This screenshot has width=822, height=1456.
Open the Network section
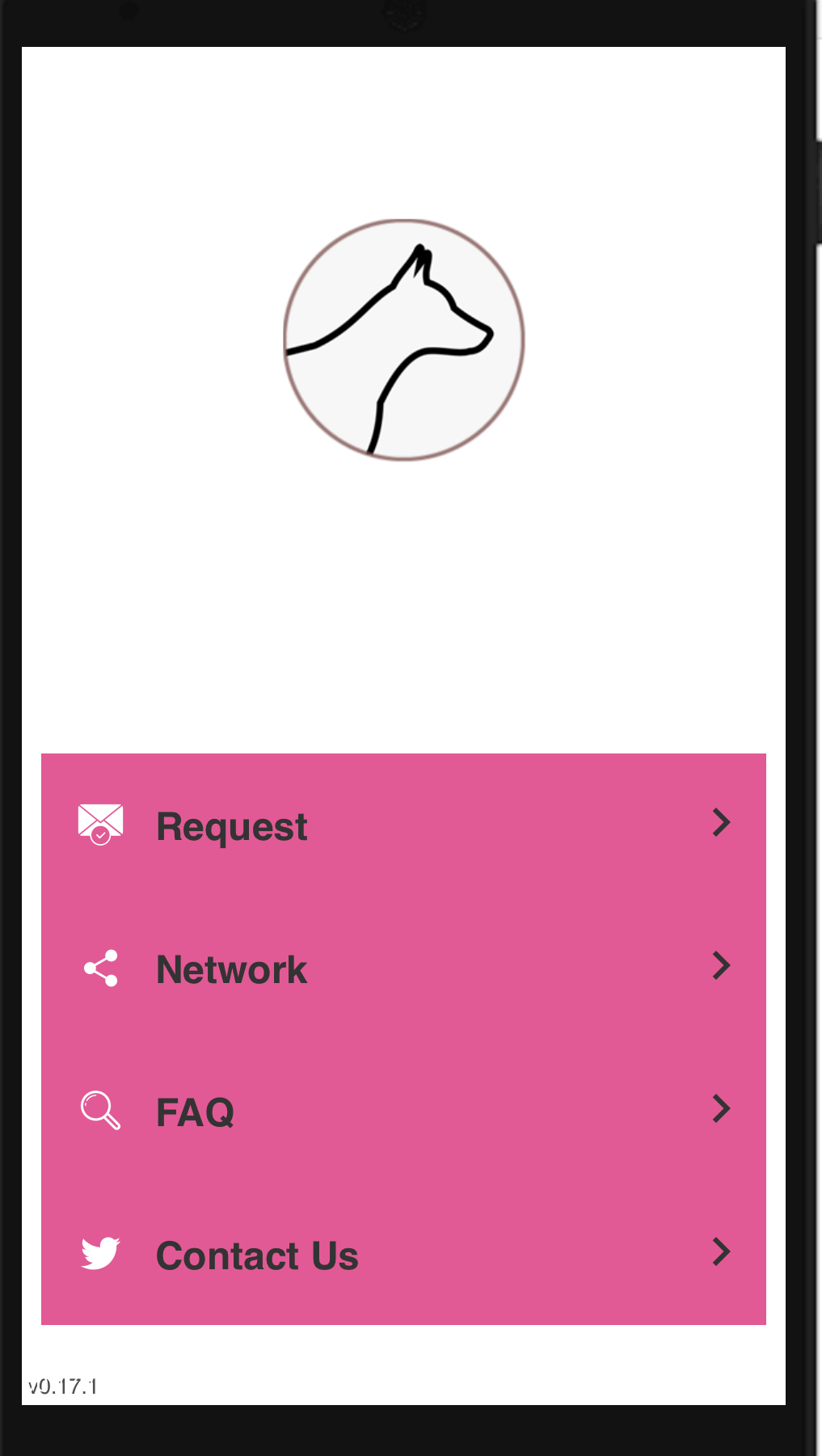403,969
